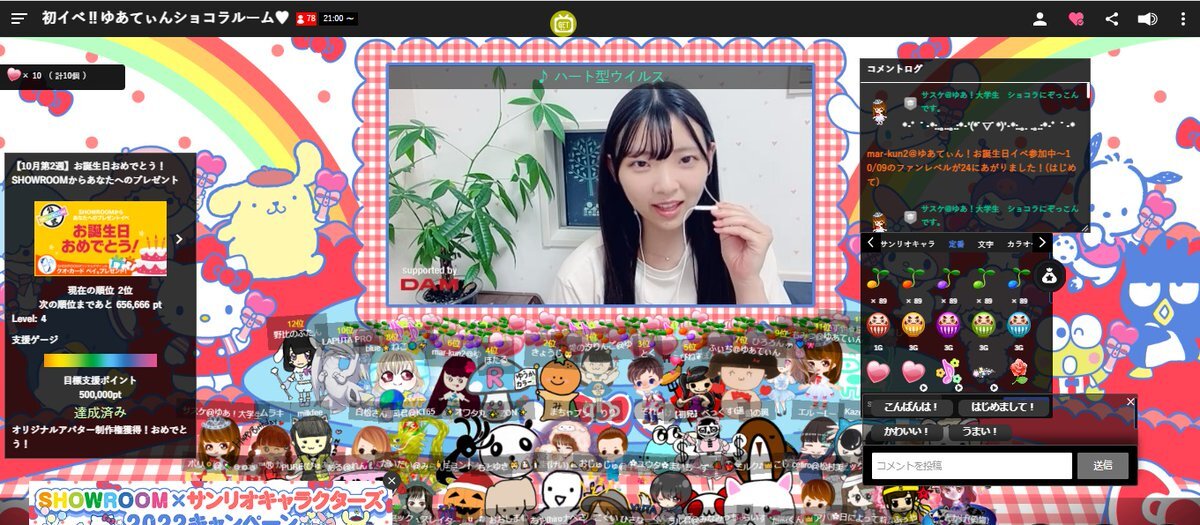Dismiss the SHOWROOM×サンリオ campaign banner

coord(391,479)
